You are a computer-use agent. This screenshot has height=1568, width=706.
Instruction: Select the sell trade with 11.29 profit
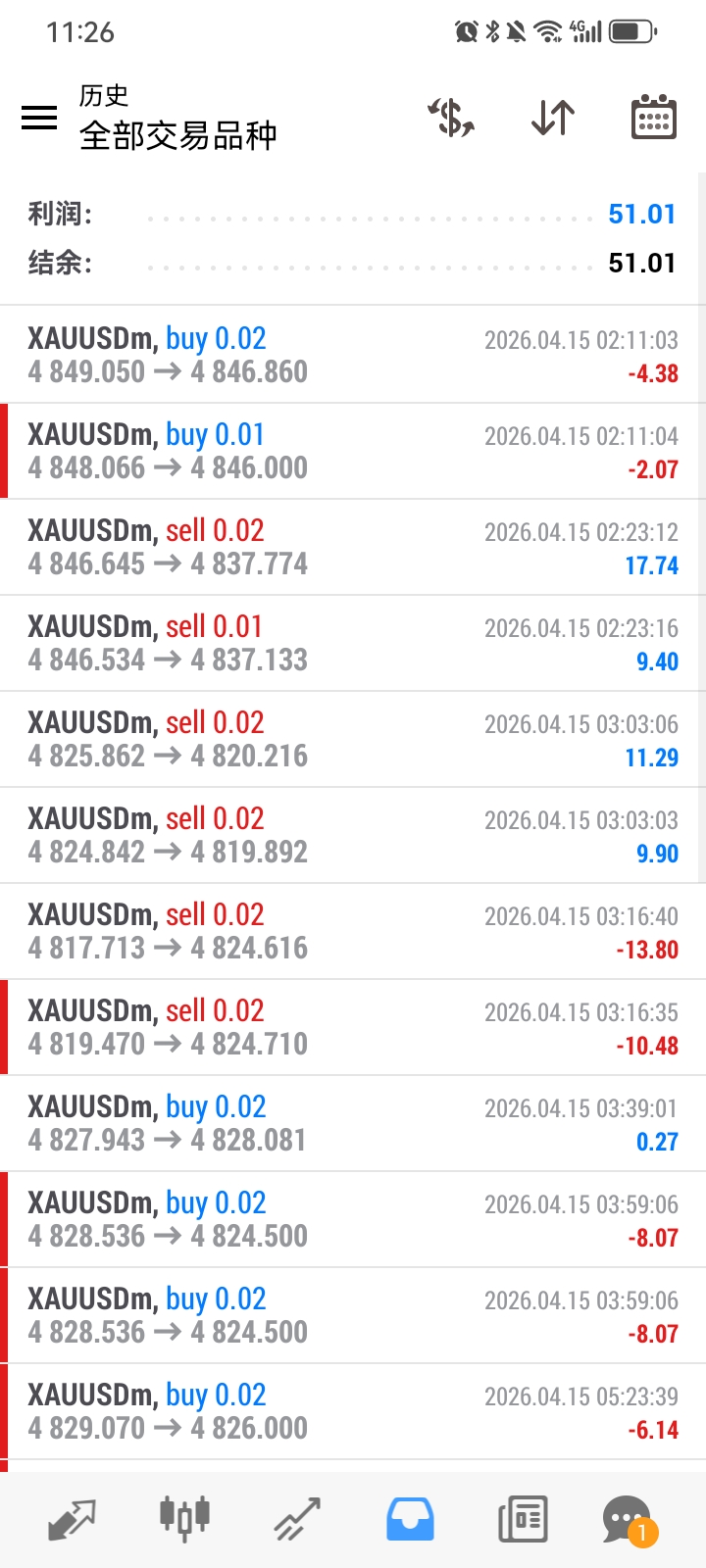tap(353, 739)
